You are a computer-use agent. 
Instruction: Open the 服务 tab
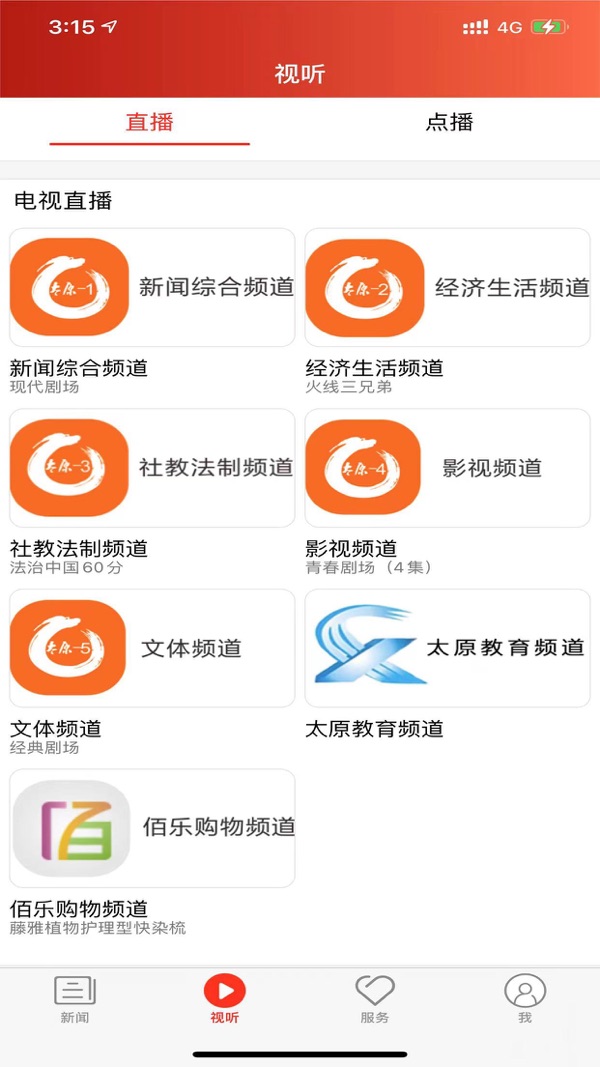[x=375, y=999]
